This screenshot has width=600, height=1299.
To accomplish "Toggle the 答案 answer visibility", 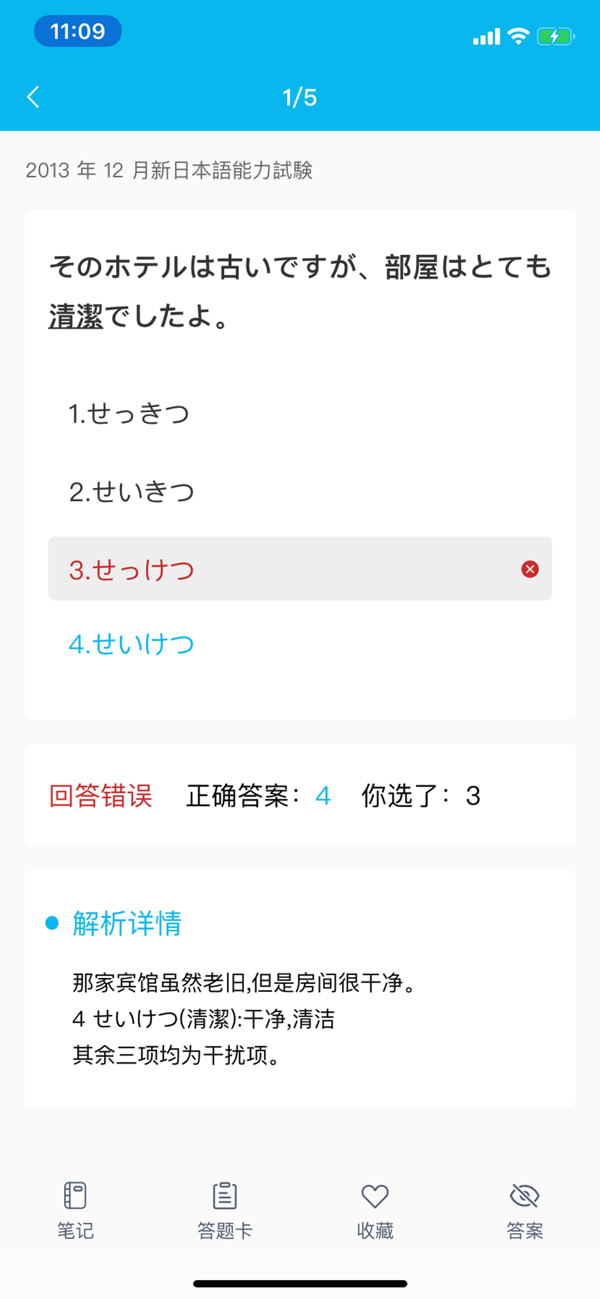I will tap(524, 1210).
